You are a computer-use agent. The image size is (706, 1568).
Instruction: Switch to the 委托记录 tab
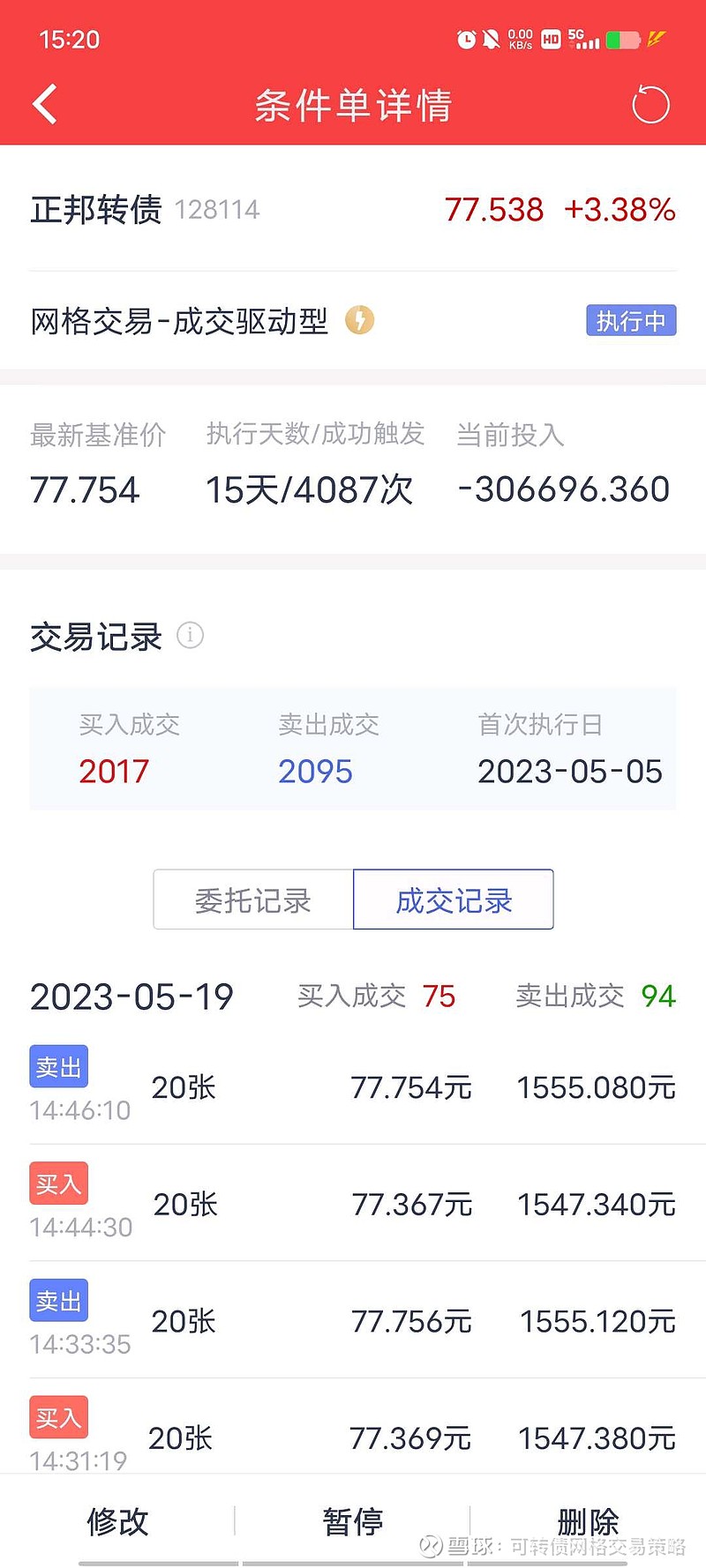253,900
